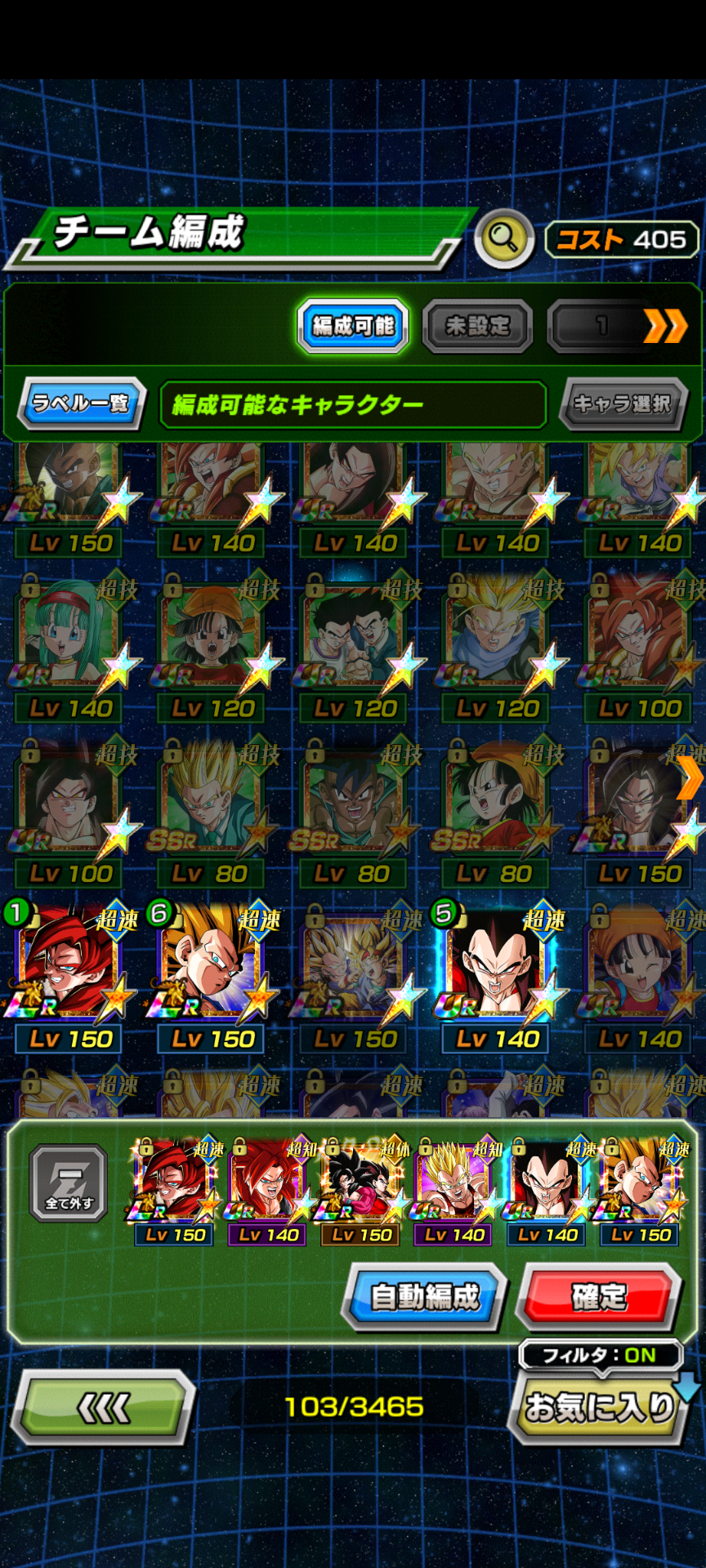This screenshot has width=706, height=1568.
Task: Go back with the green triple arrow button
Action: [x=103, y=1408]
